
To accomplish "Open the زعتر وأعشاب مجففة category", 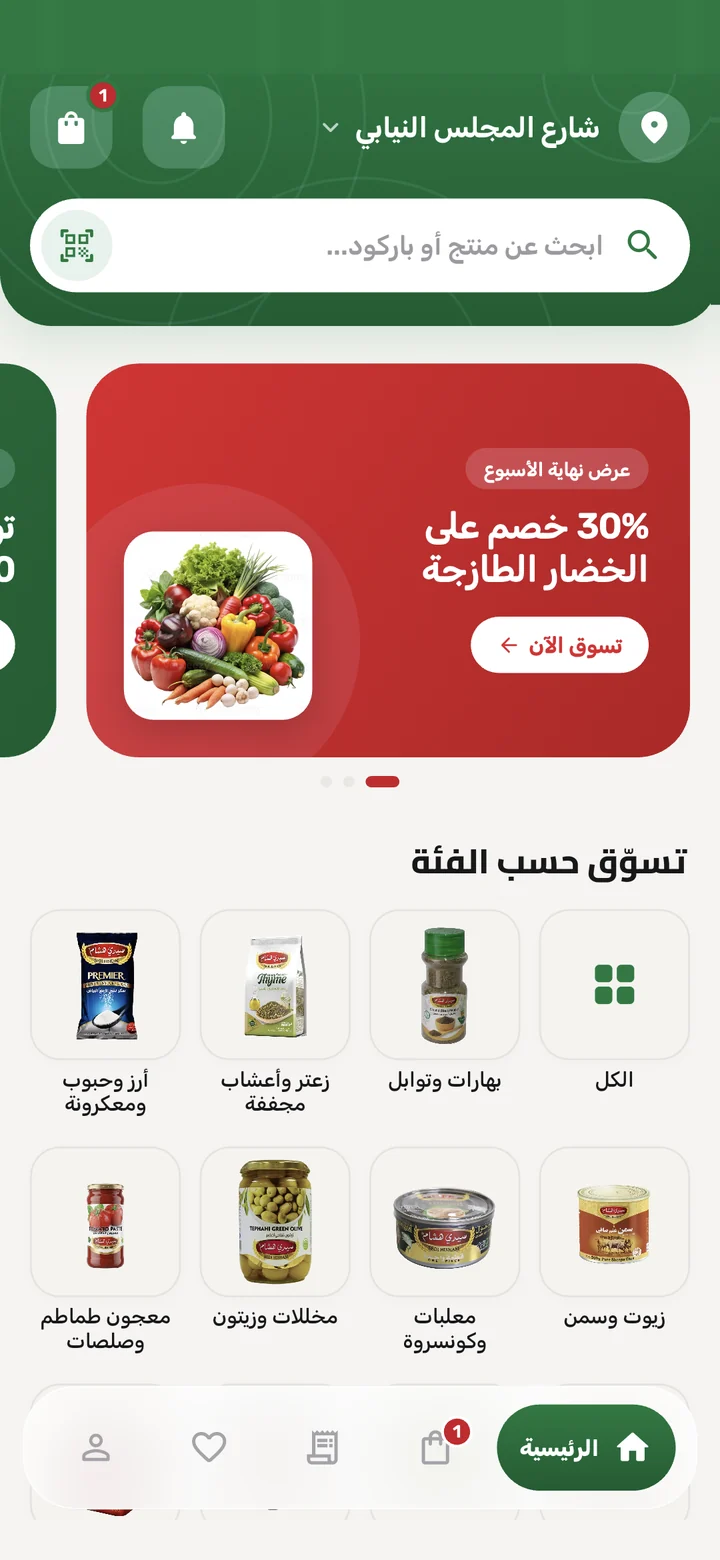I will (275, 1012).
